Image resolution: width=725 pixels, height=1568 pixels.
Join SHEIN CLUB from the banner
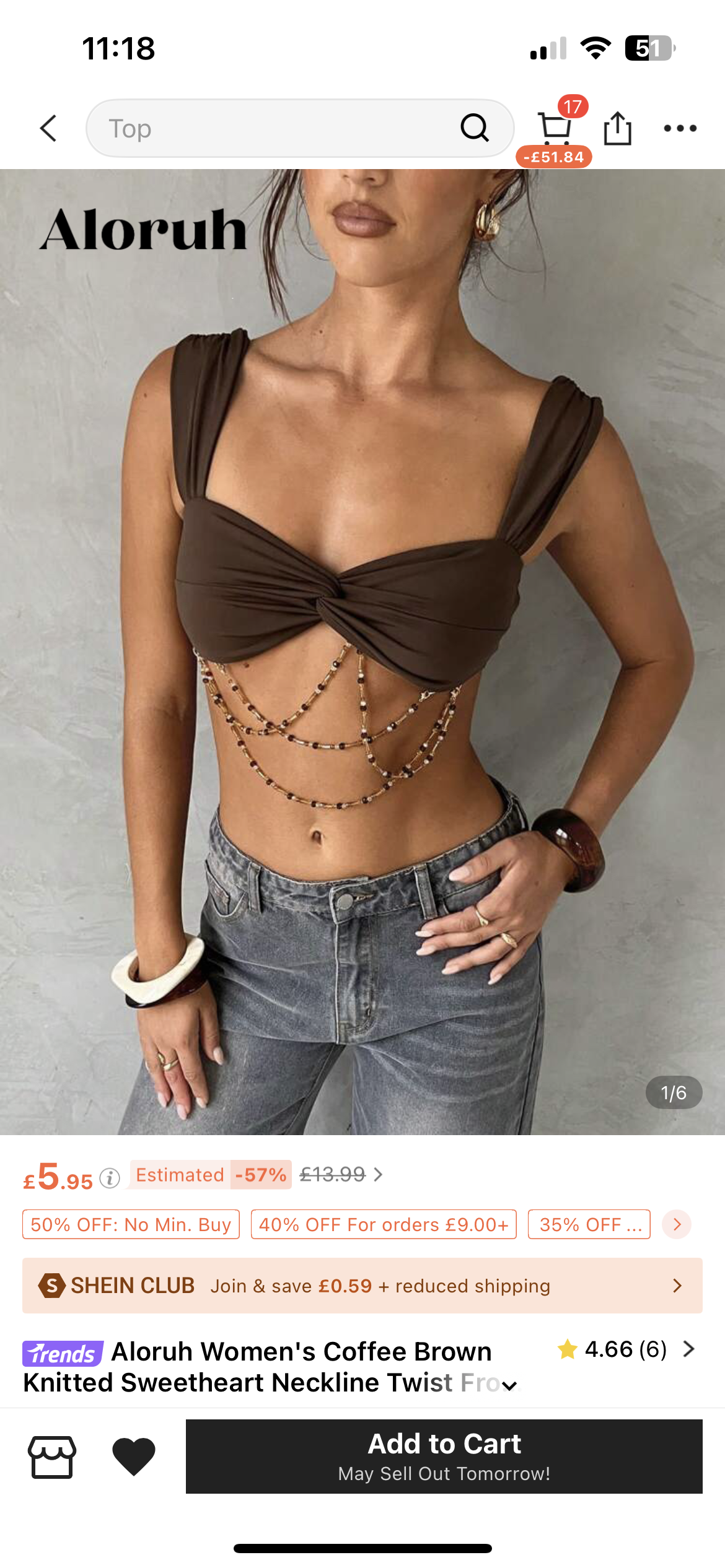pyautogui.click(x=362, y=1286)
